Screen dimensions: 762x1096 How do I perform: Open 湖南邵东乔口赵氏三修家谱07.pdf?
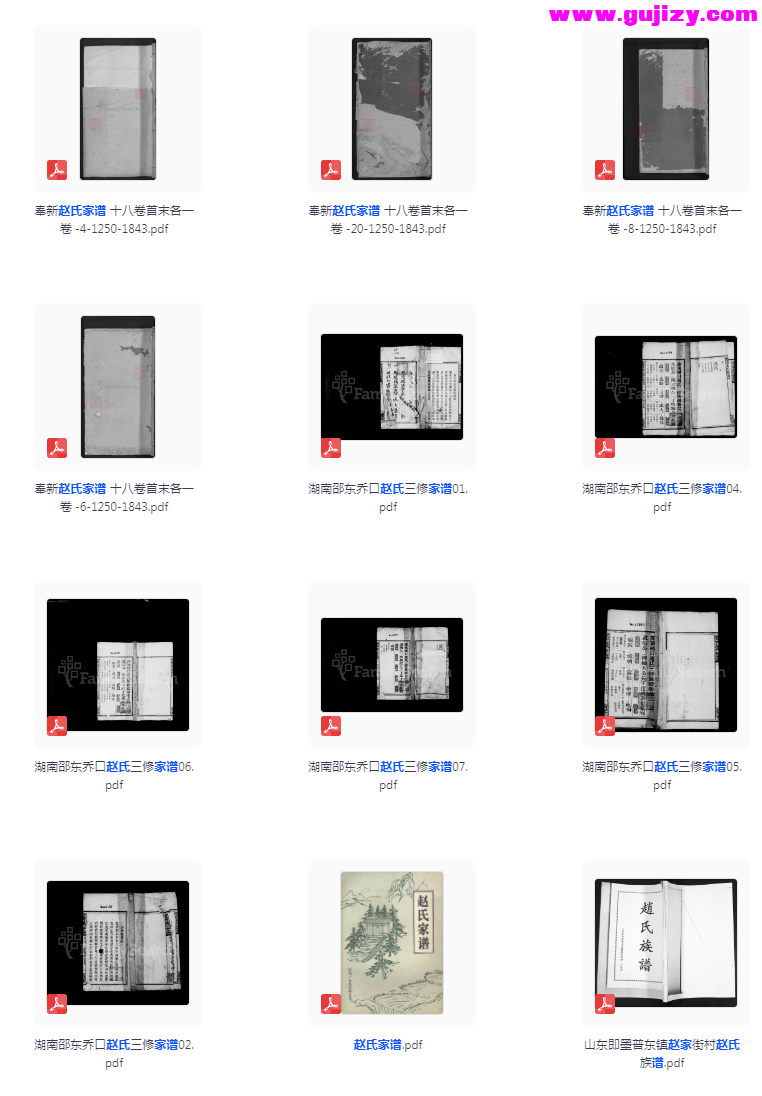(x=391, y=665)
